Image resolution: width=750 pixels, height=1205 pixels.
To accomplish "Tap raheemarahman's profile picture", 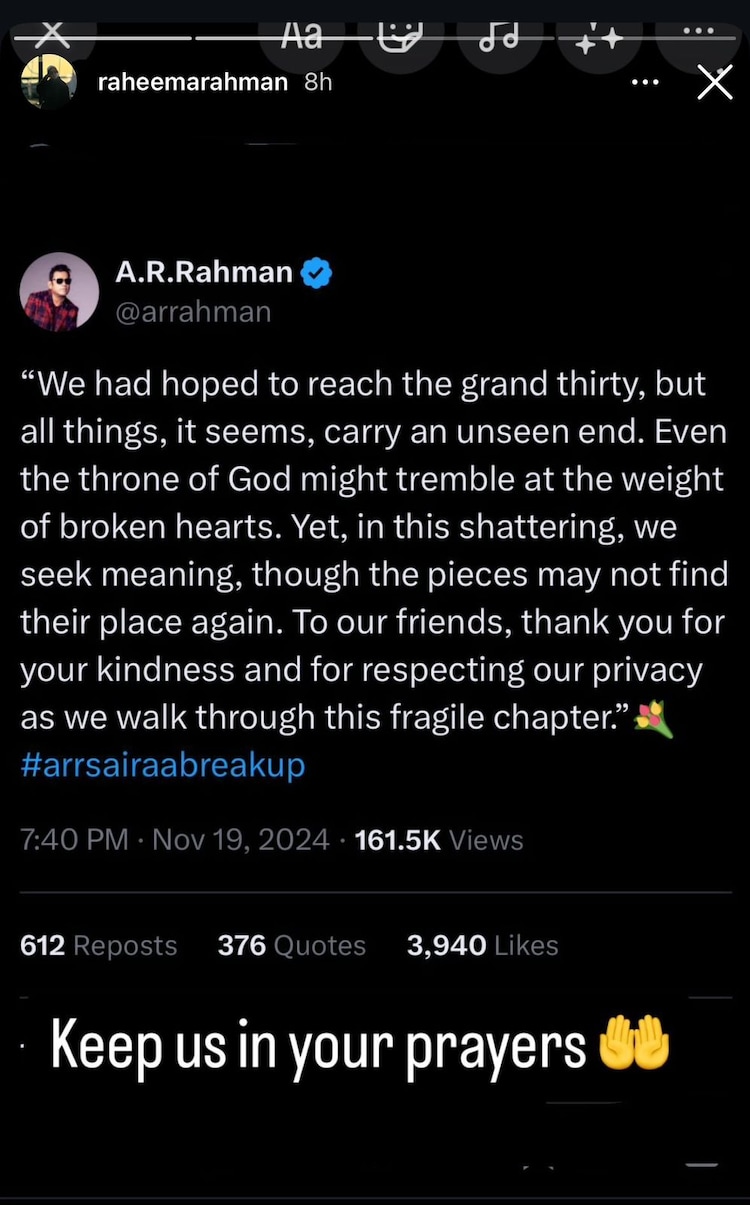I will [x=49, y=82].
